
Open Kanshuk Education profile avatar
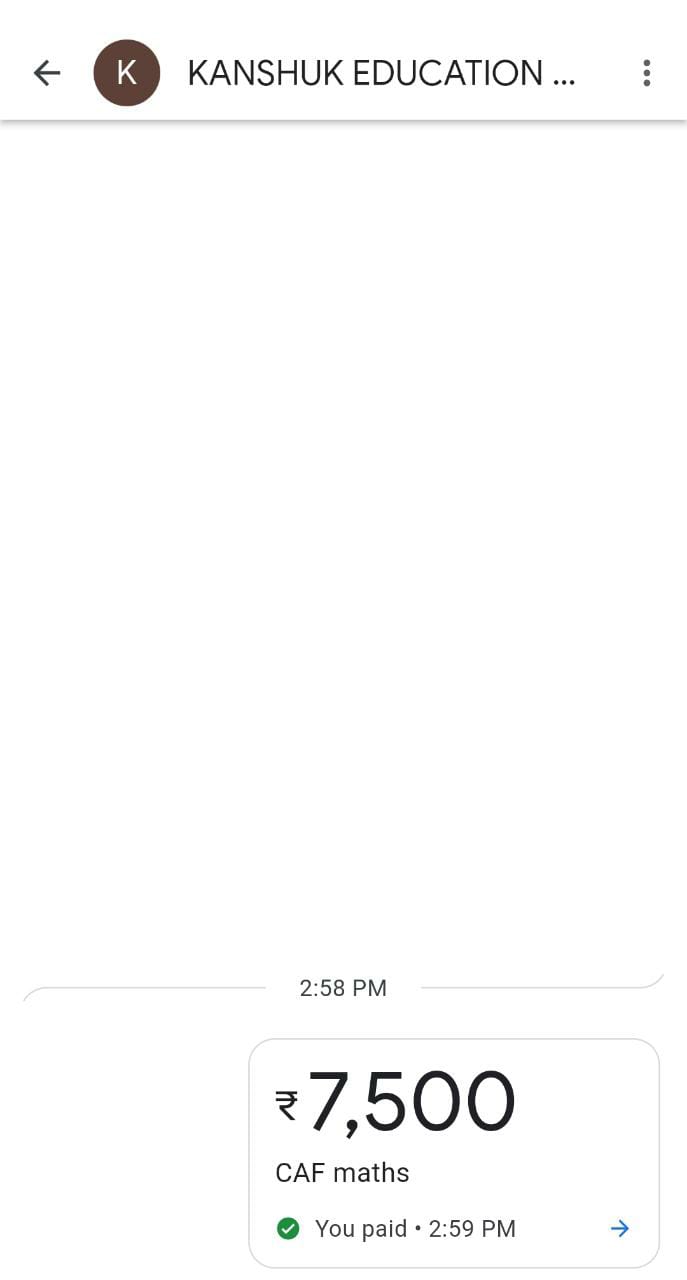[x=127, y=73]
